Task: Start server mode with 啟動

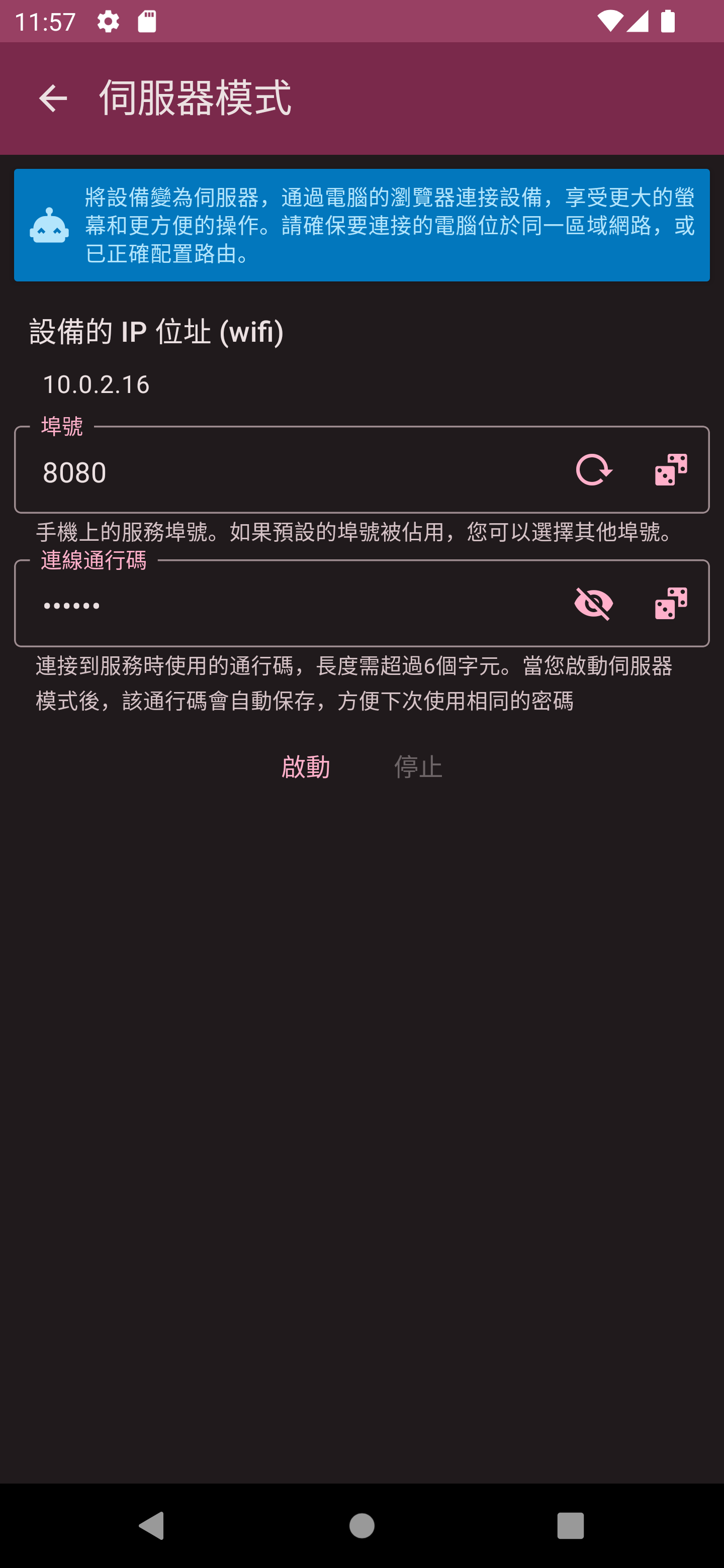Action: [x=306, y=767]
